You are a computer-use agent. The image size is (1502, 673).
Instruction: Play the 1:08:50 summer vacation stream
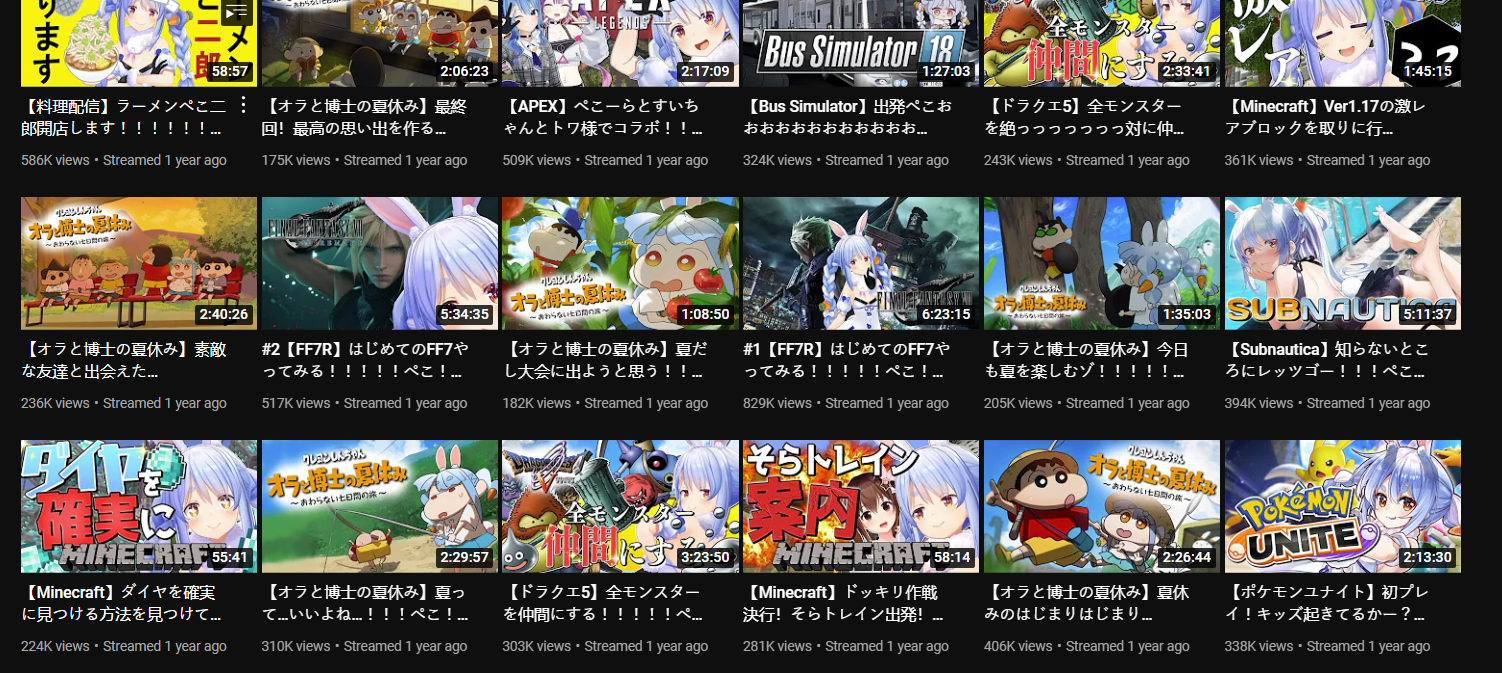[x=620, y=263]
